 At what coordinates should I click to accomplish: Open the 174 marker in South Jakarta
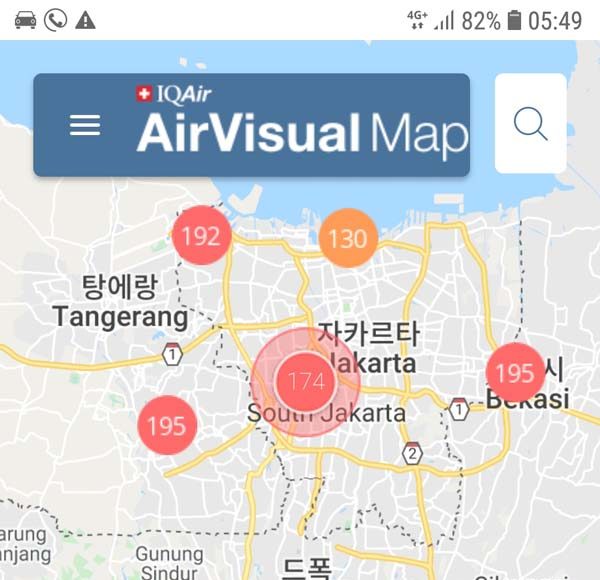tap(305, 381)
